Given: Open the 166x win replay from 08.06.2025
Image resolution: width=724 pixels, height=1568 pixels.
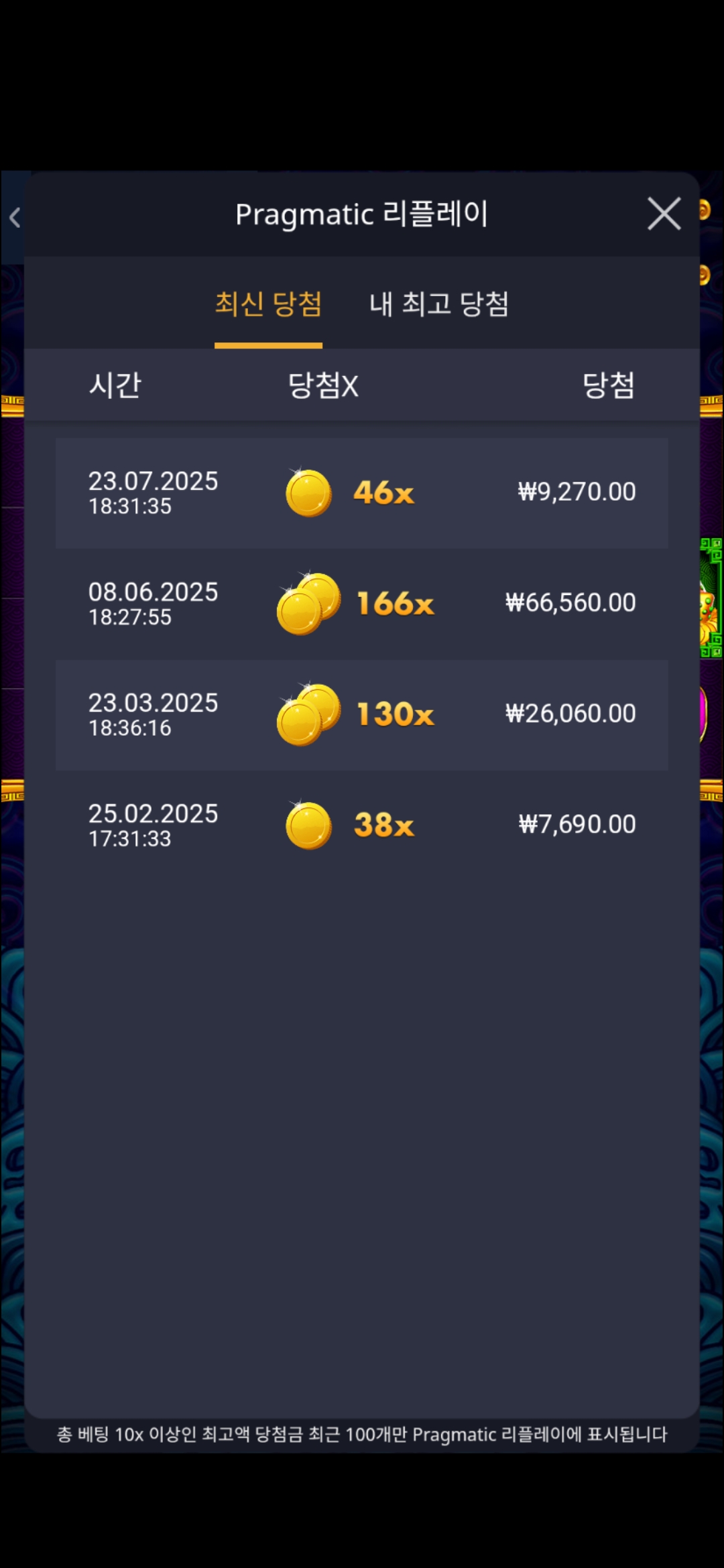Looking at the screenshot, I should coord(362,604).
